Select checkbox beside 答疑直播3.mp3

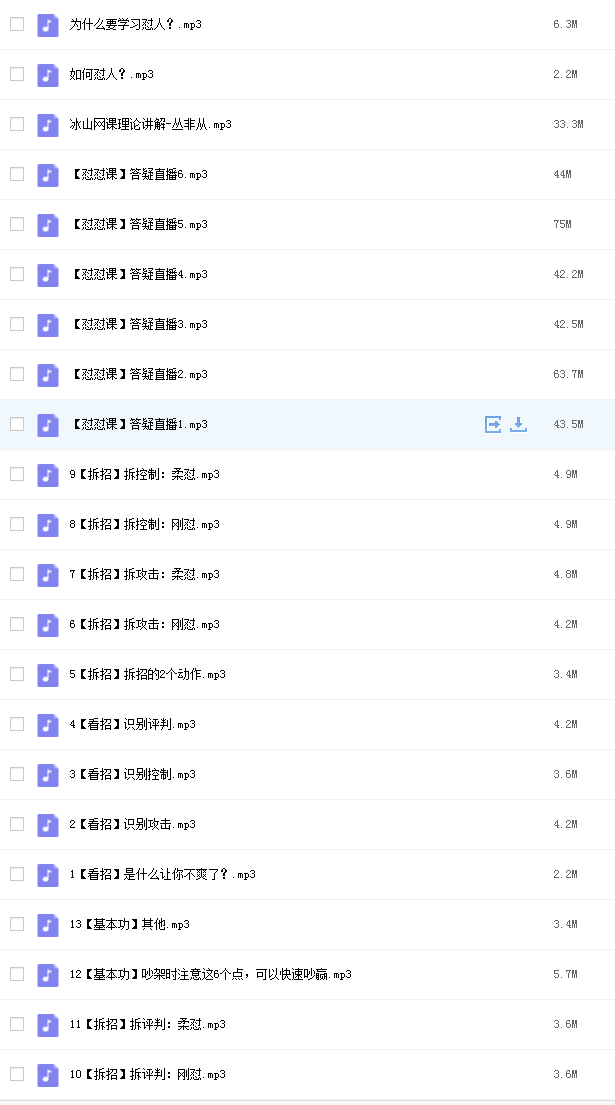point(17,324)
